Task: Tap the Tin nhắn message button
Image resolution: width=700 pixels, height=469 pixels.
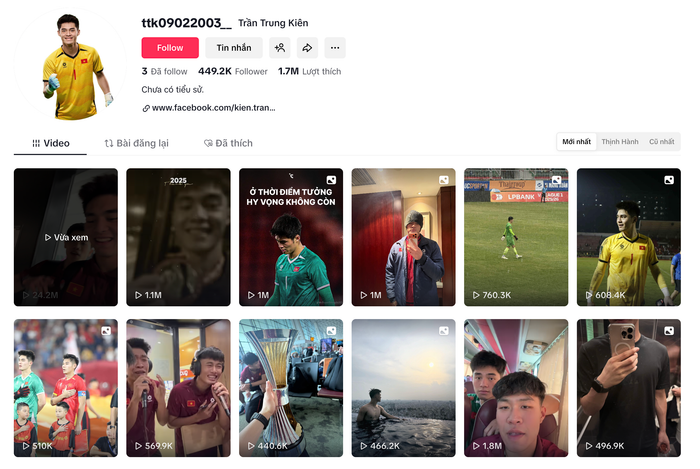Action: pyautogui.click(x=234, y=48)
